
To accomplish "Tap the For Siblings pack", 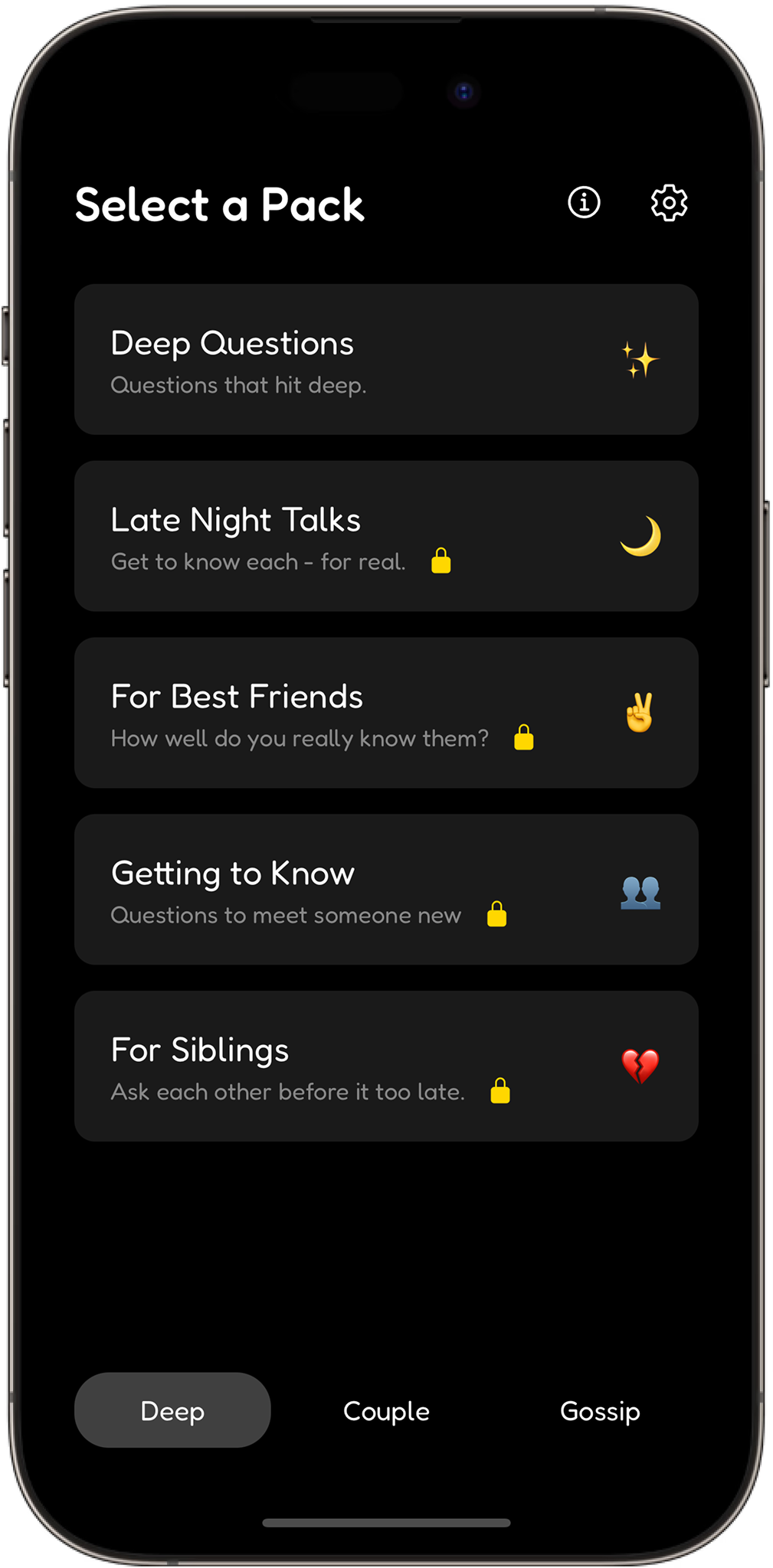I will [386, 1066].
